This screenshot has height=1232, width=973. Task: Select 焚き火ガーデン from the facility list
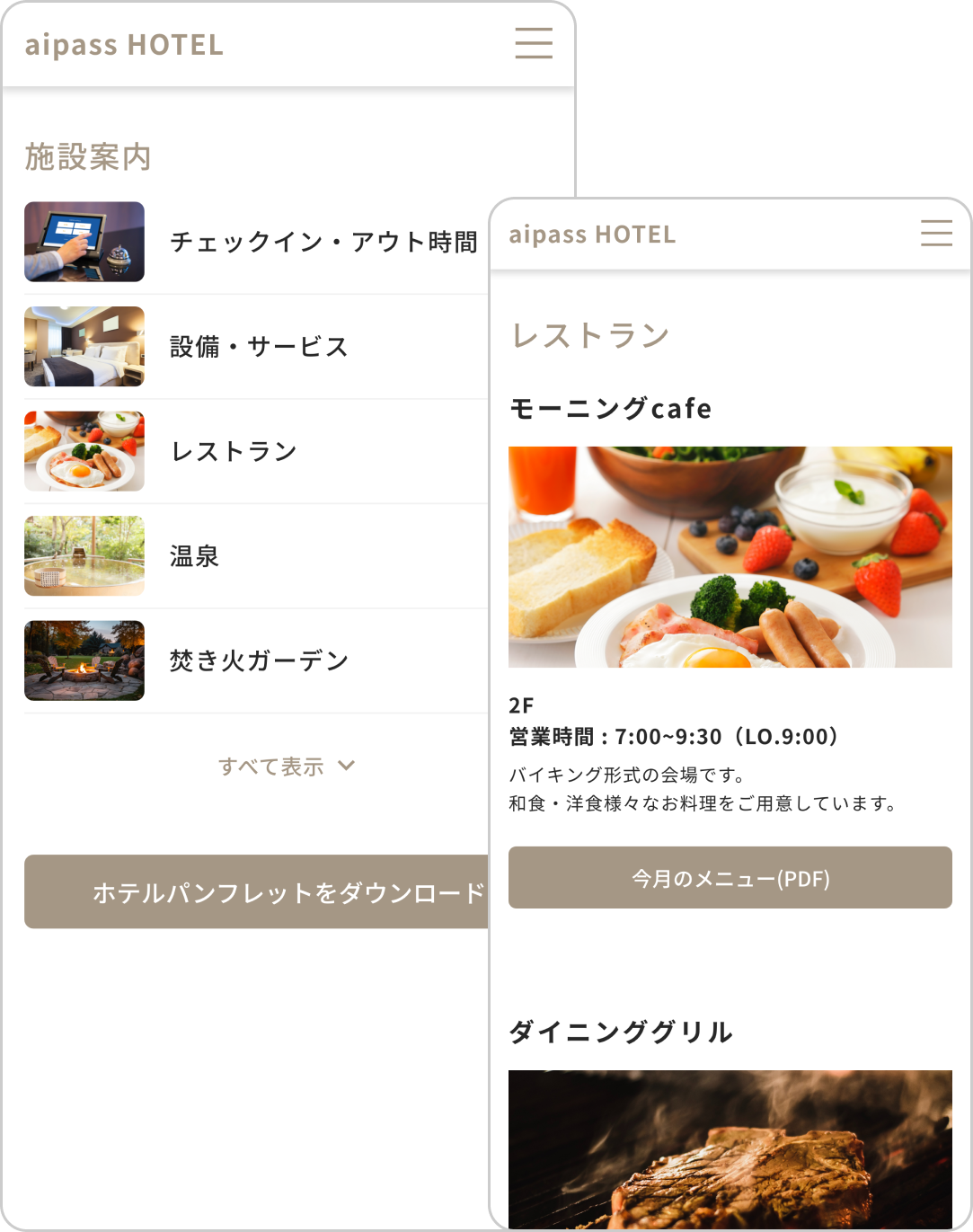(259, 660)
